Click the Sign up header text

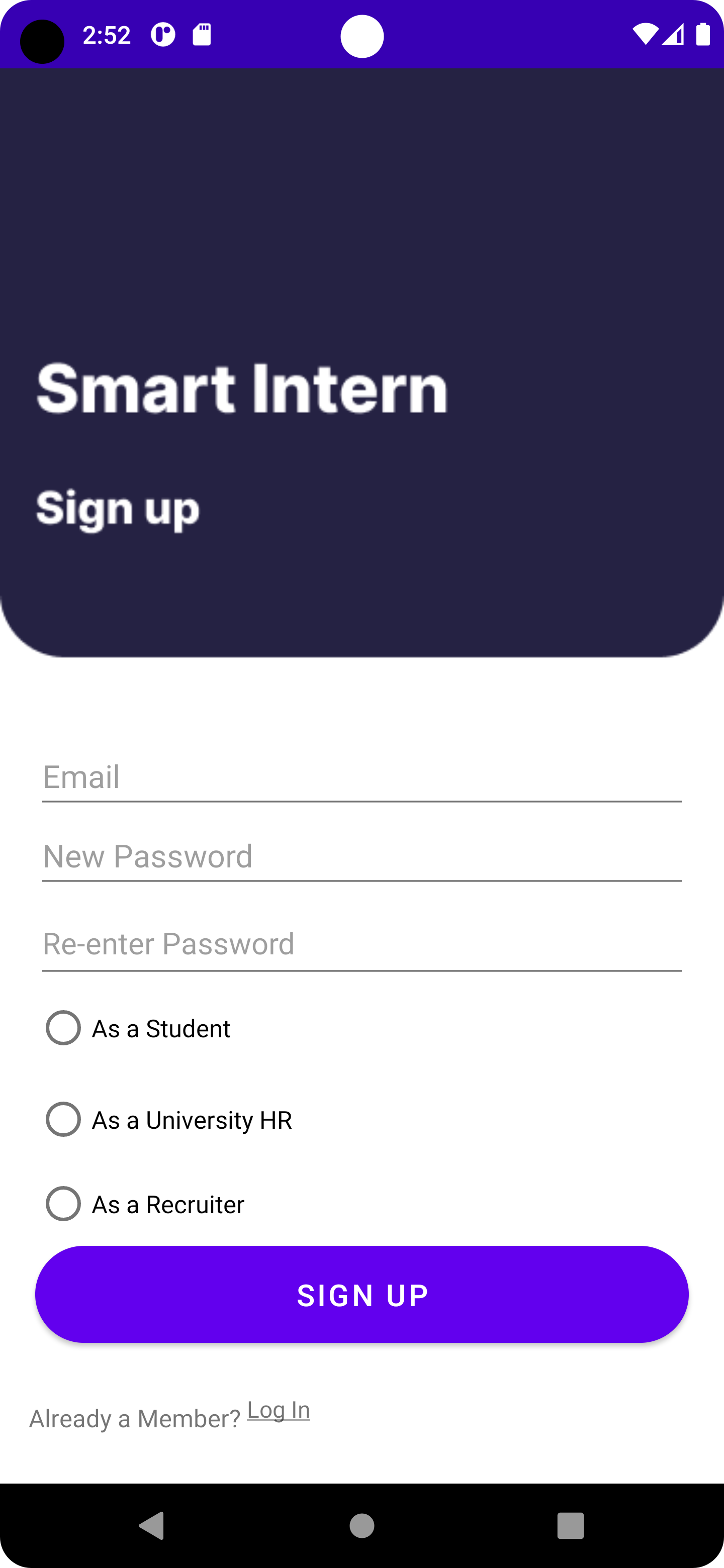118,509
